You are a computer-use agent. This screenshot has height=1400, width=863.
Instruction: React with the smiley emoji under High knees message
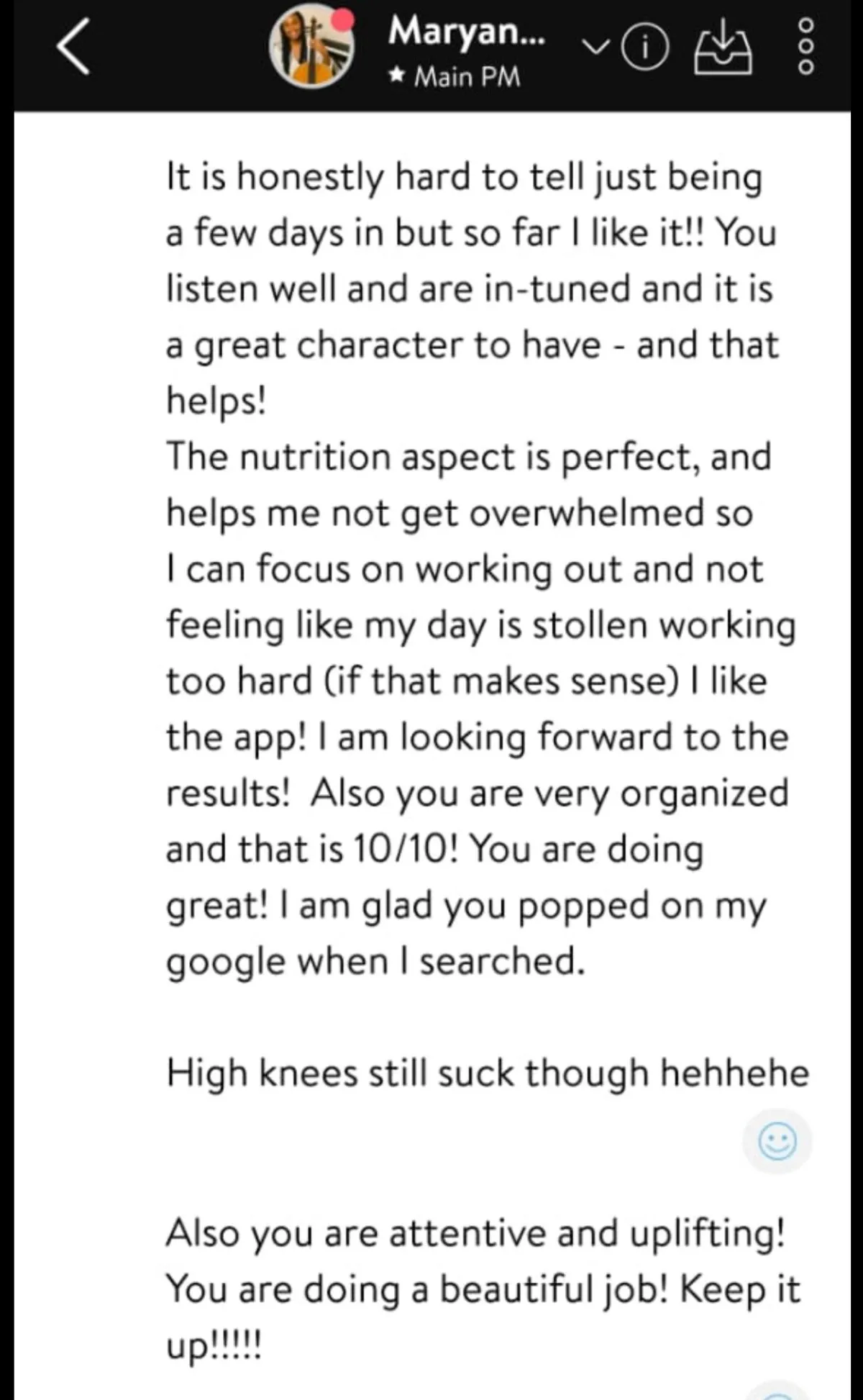[x=777, y=1141]
